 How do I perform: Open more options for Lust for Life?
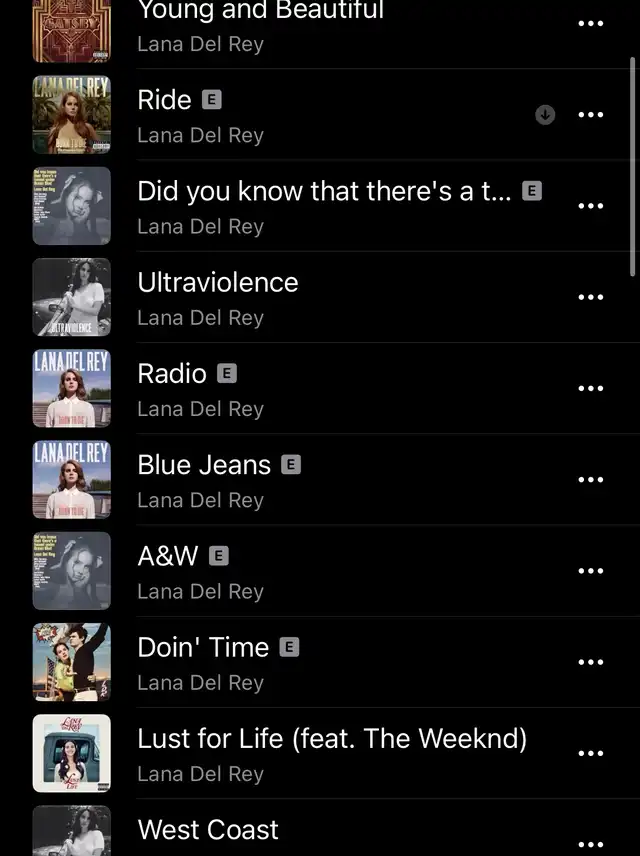pyautogui.click(x=591, y=753)
